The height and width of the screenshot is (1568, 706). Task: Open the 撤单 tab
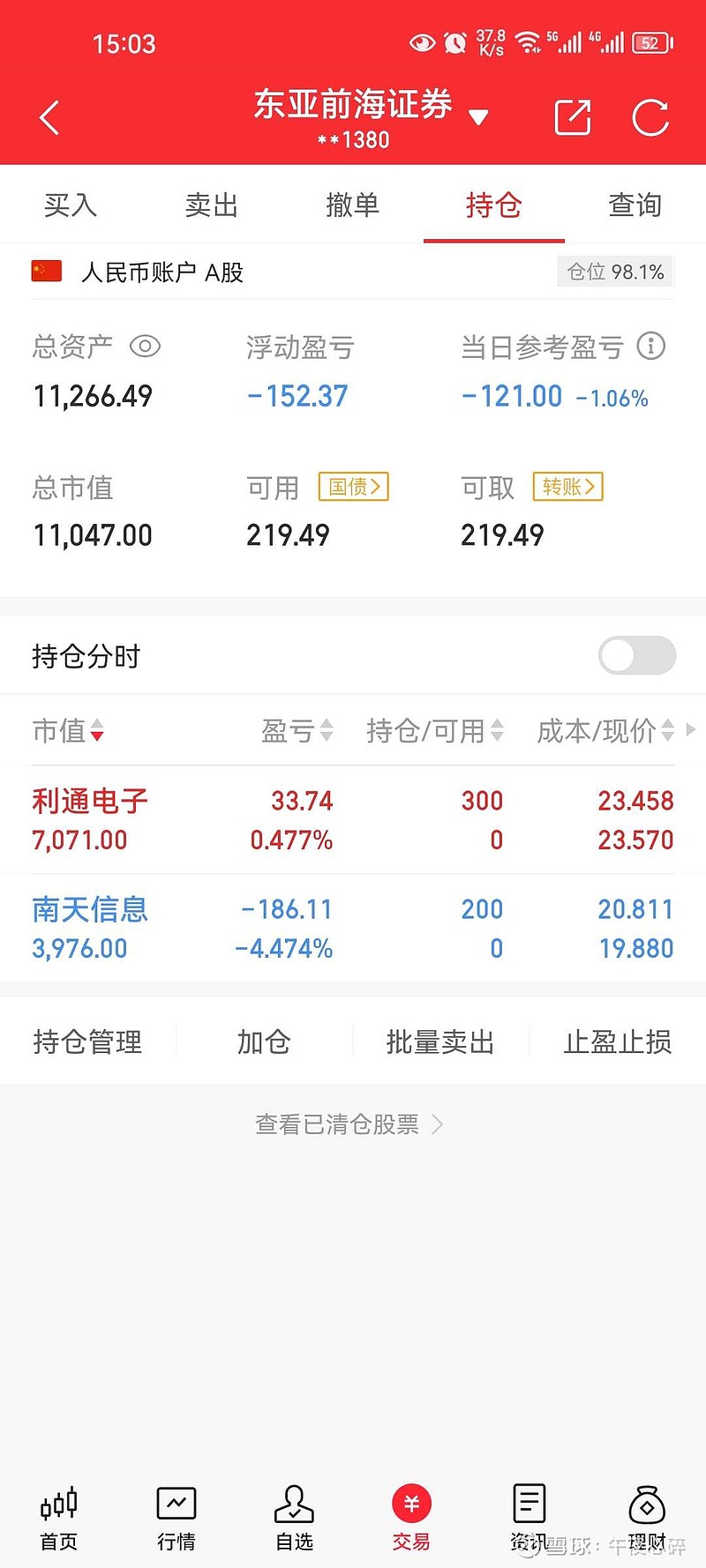353,205
